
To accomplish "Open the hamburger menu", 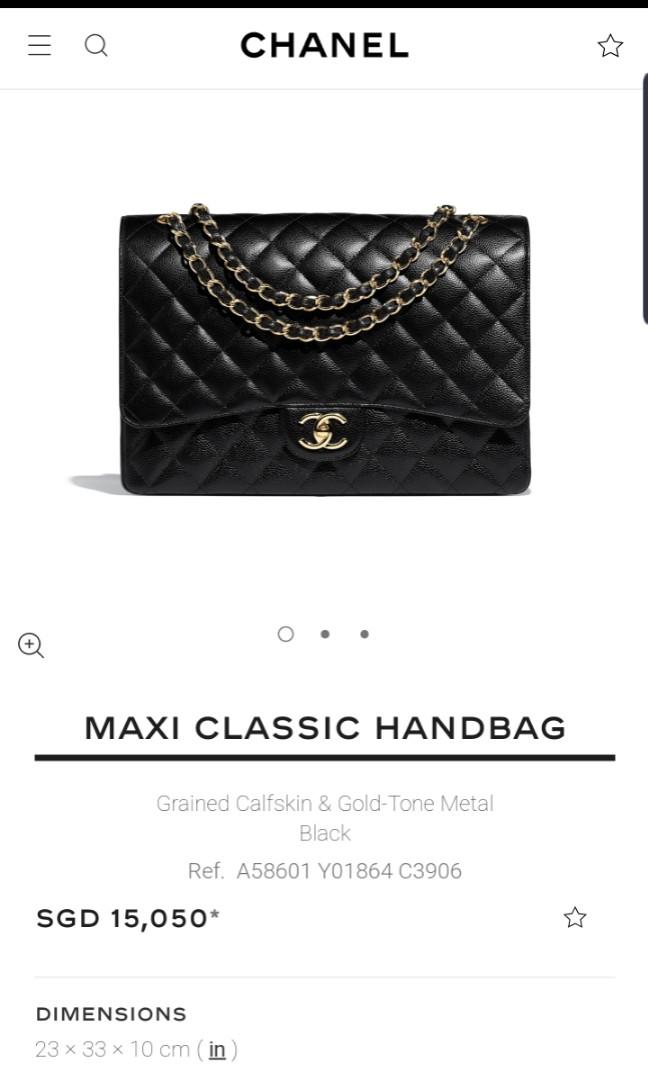I will (39, 45).
